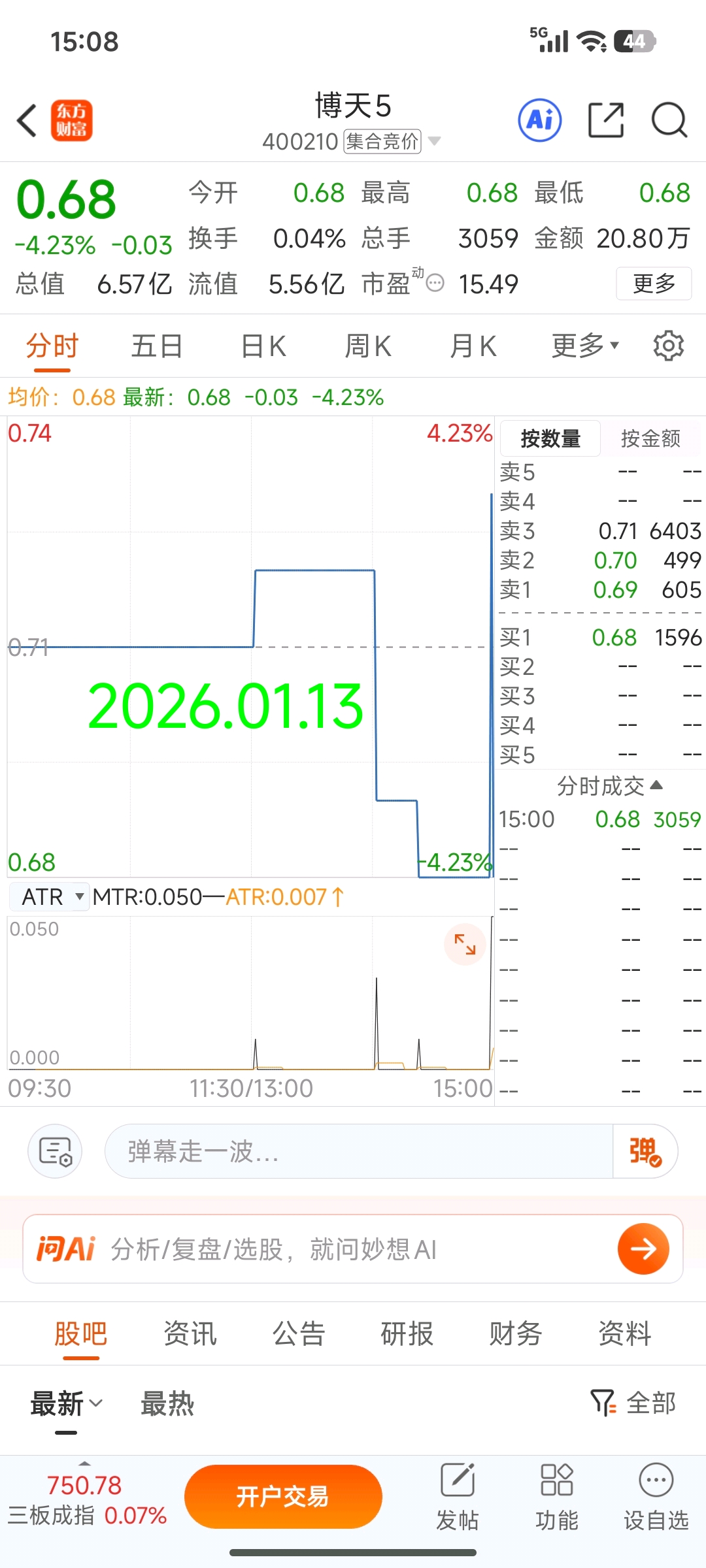Open the Ai assistant icon
This screenshot has width=706, height=1568.
pos(539,121)
